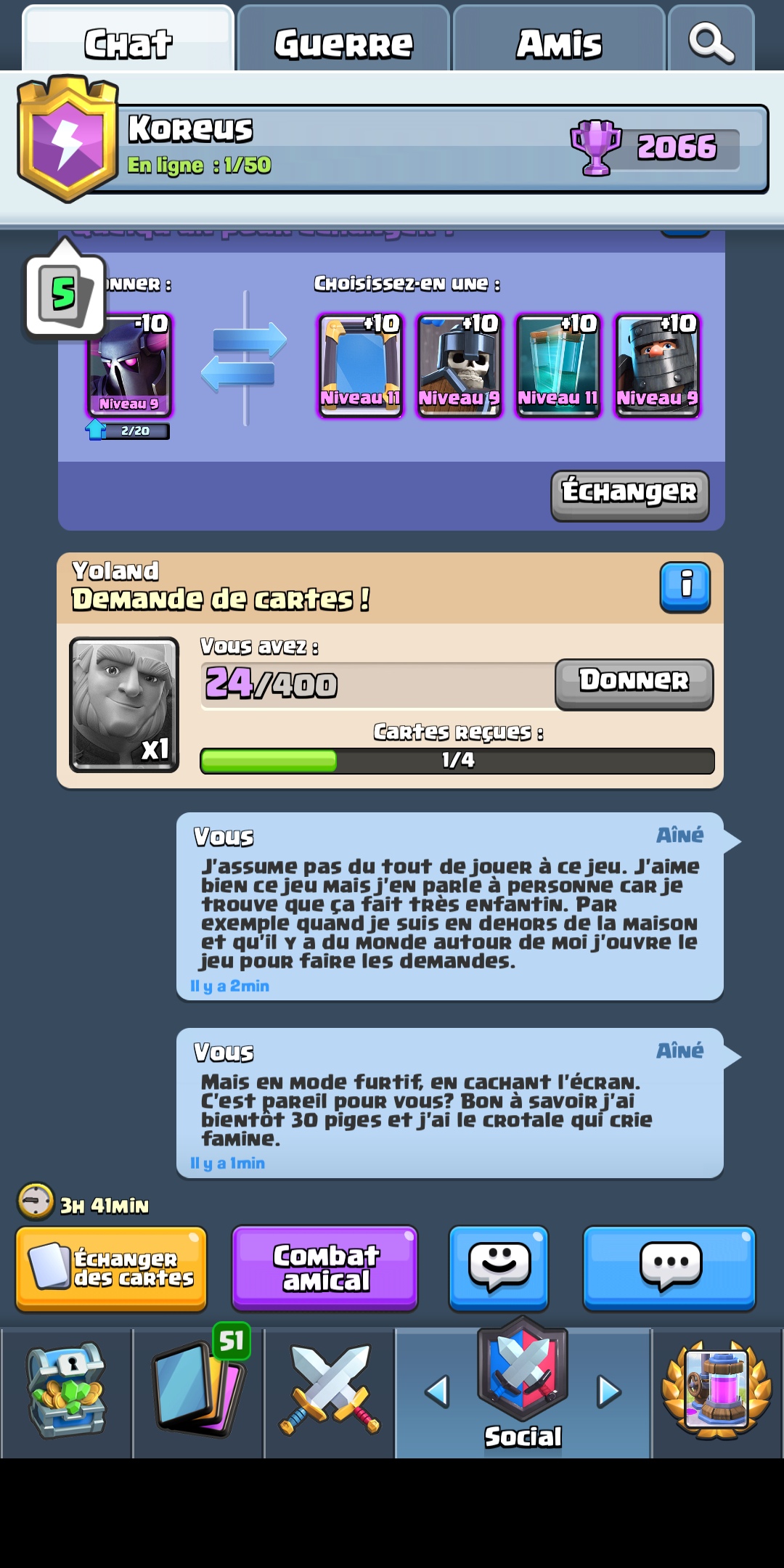Switch to the Guerre tab
Image resolution: width=784 pixels, height=1568 pixels.
pos(343,44)
